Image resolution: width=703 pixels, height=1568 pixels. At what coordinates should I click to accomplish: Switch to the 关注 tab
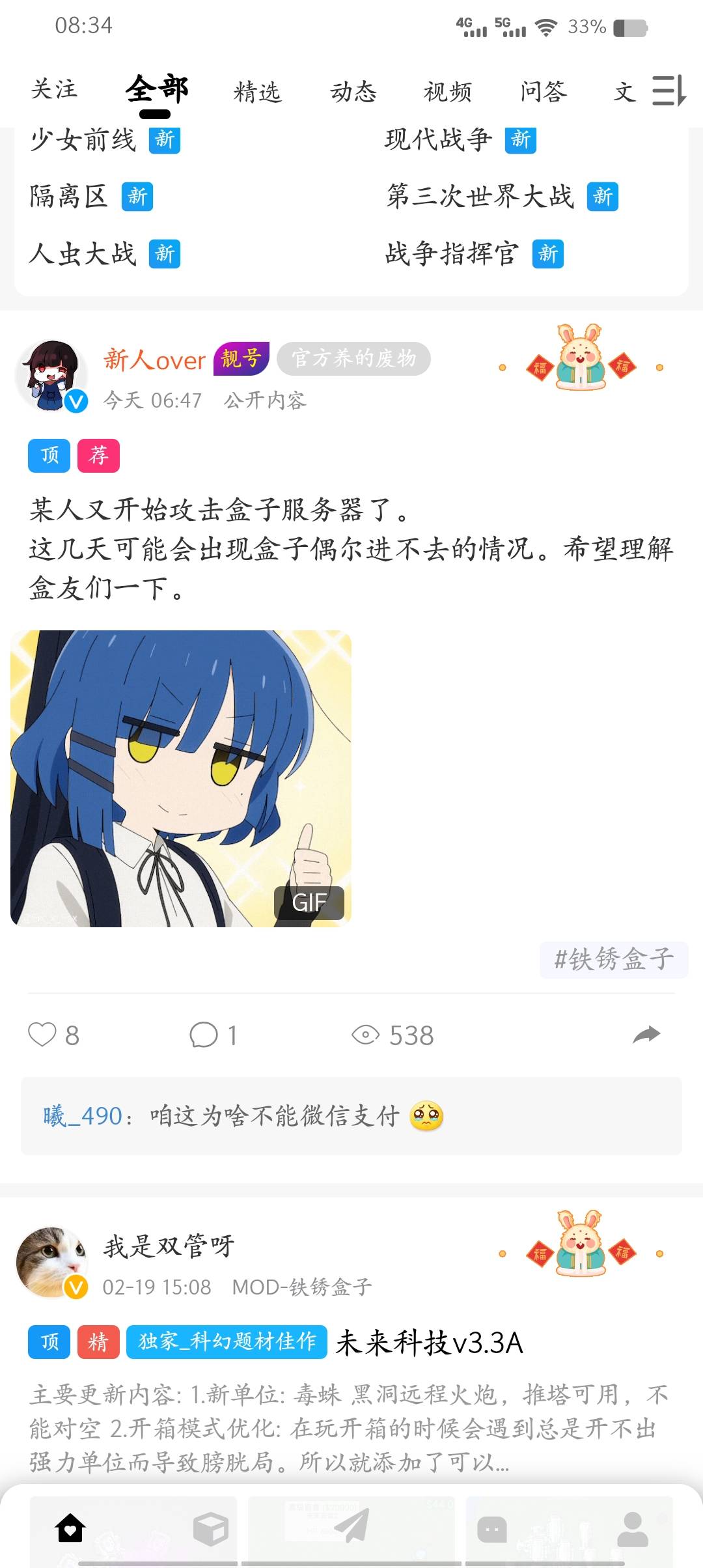pos(55,90)
